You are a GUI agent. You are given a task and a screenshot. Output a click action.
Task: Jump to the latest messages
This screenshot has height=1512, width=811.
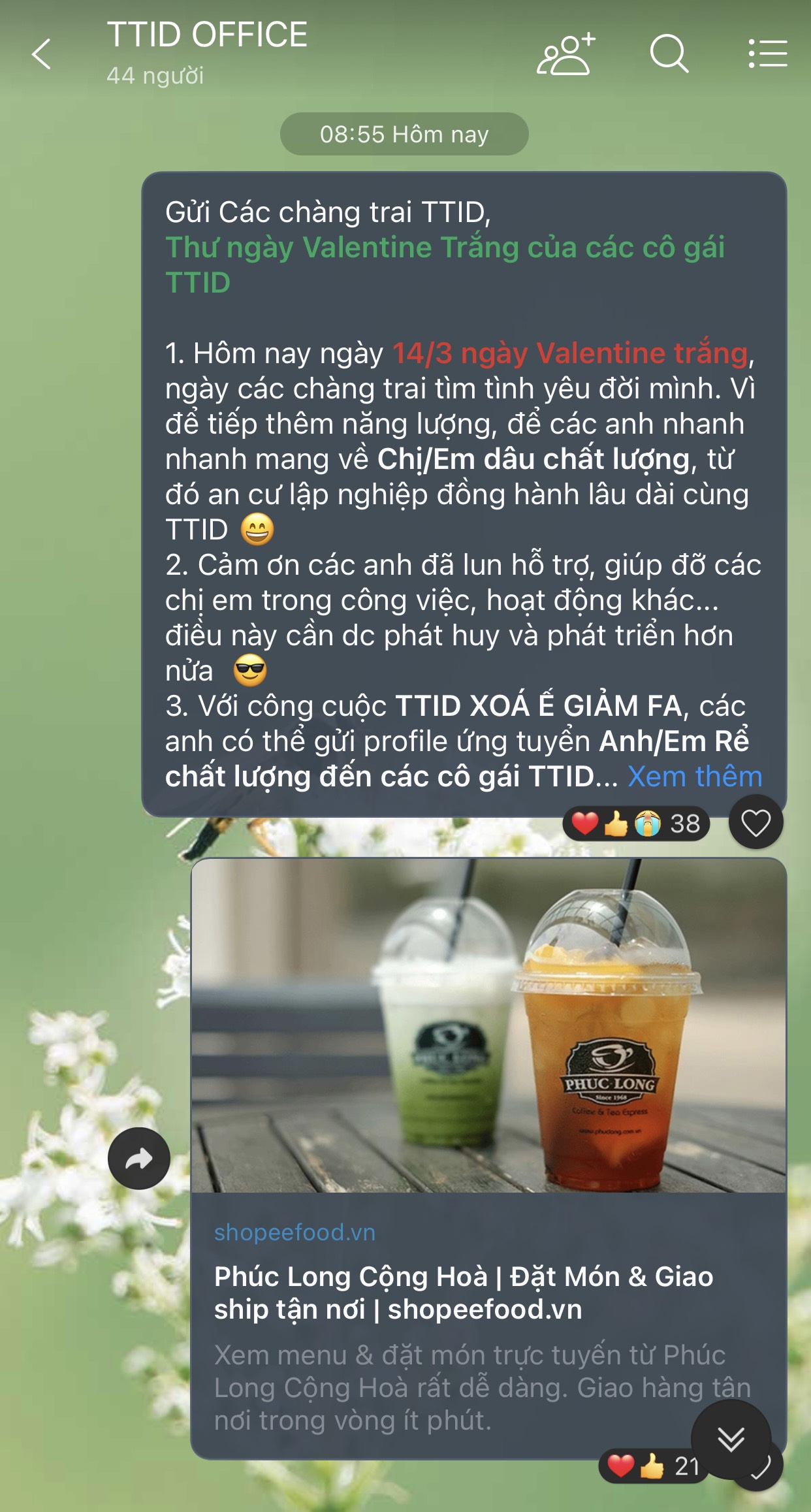point(731,1440)
